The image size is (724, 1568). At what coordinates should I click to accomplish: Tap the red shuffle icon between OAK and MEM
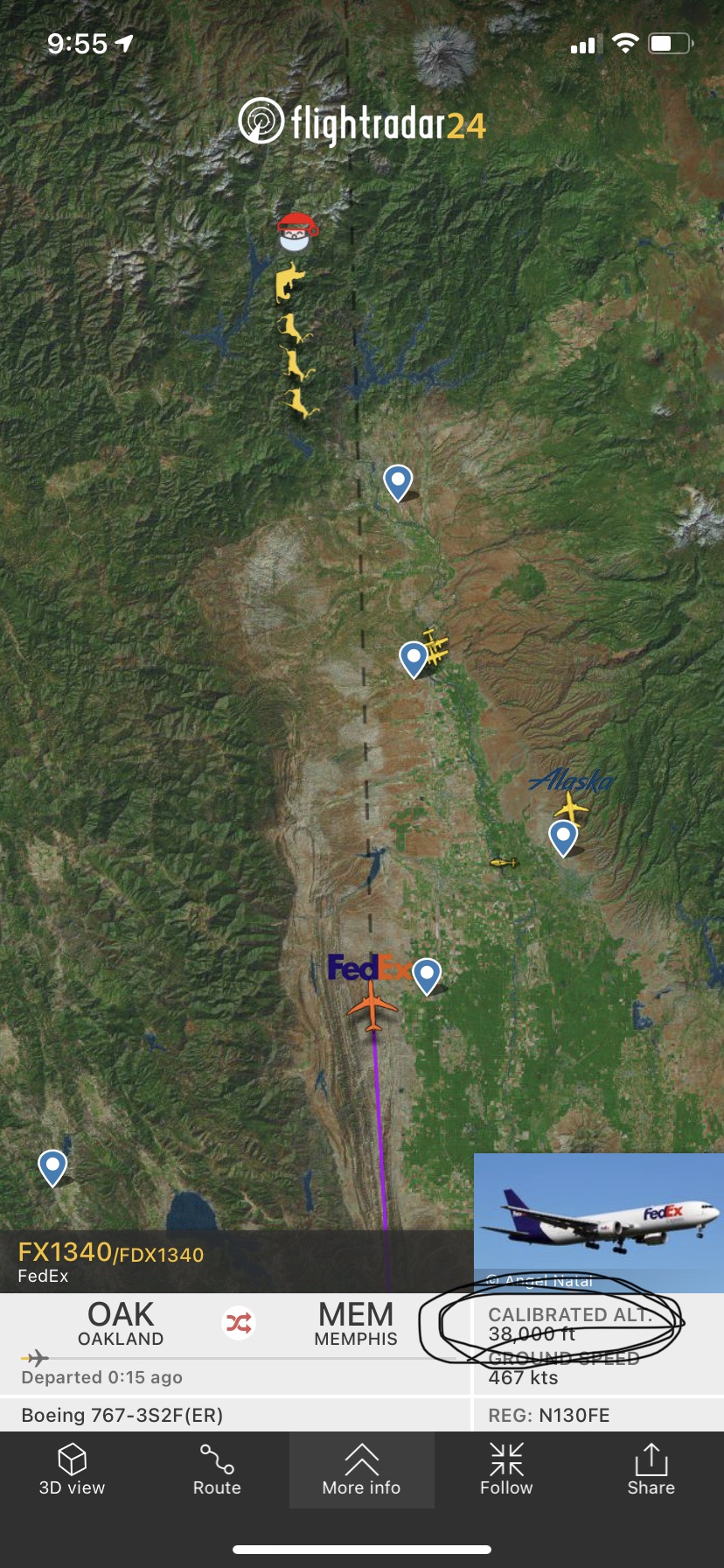pos(239,1323)
